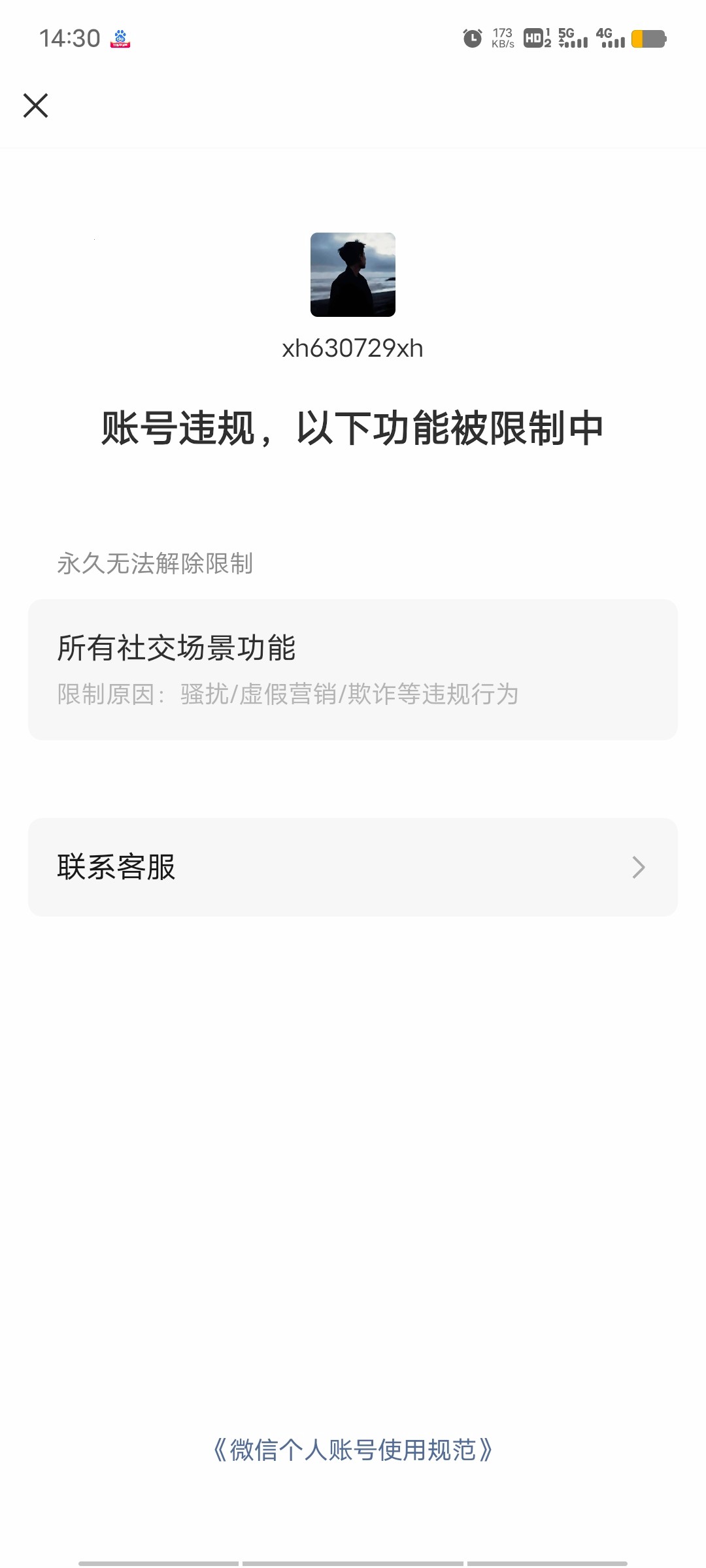Open the 《微信个人账号使用规范》 link
The width and height of the screenshot is (706, 1568).
click(x=353, y=1450)
